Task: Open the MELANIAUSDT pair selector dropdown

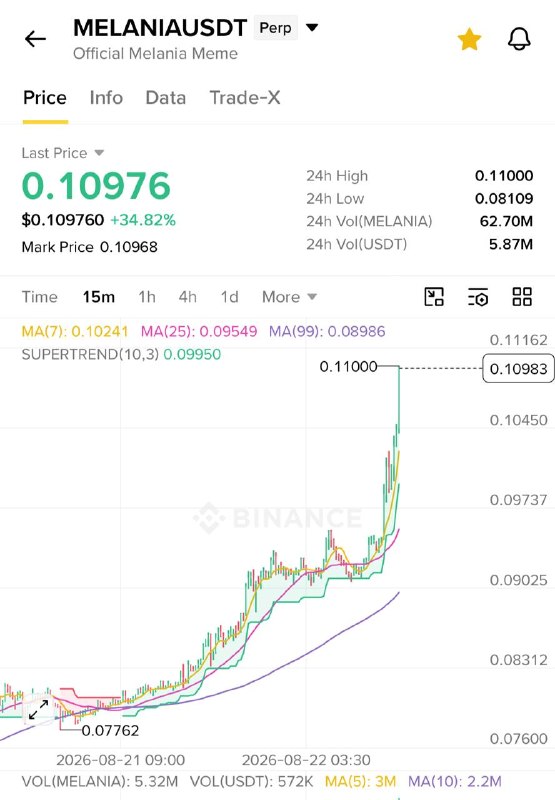Action: pos(312,27)
